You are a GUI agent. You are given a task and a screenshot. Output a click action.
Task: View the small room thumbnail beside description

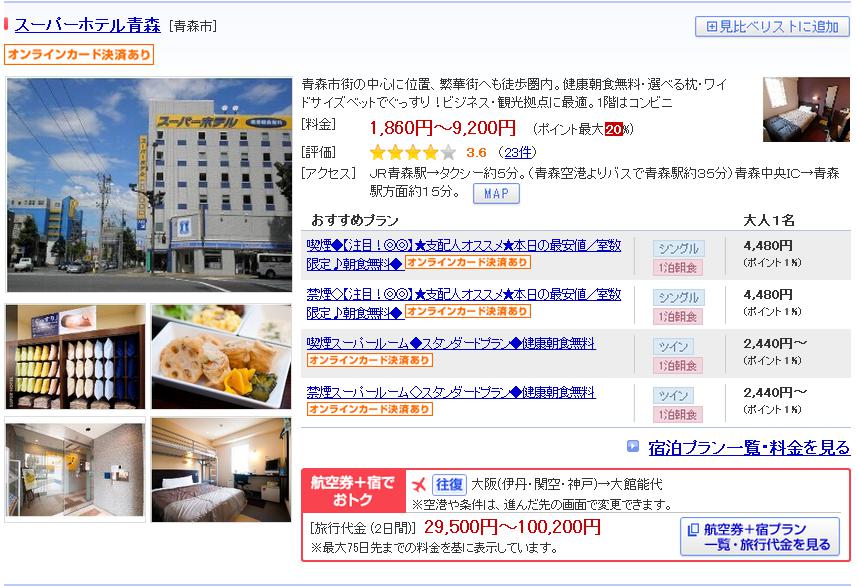[x=805, y=109]
